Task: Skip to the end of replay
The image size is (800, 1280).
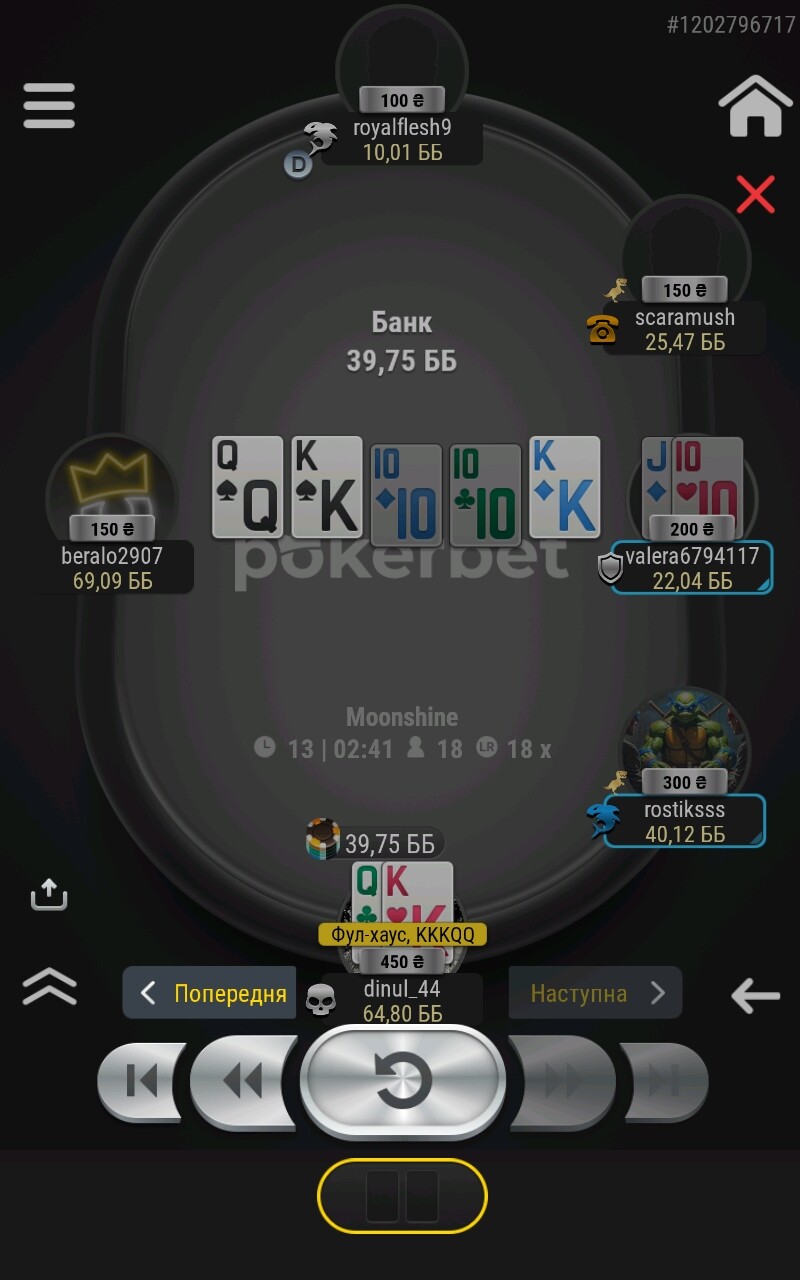Action: [662, 1081]
